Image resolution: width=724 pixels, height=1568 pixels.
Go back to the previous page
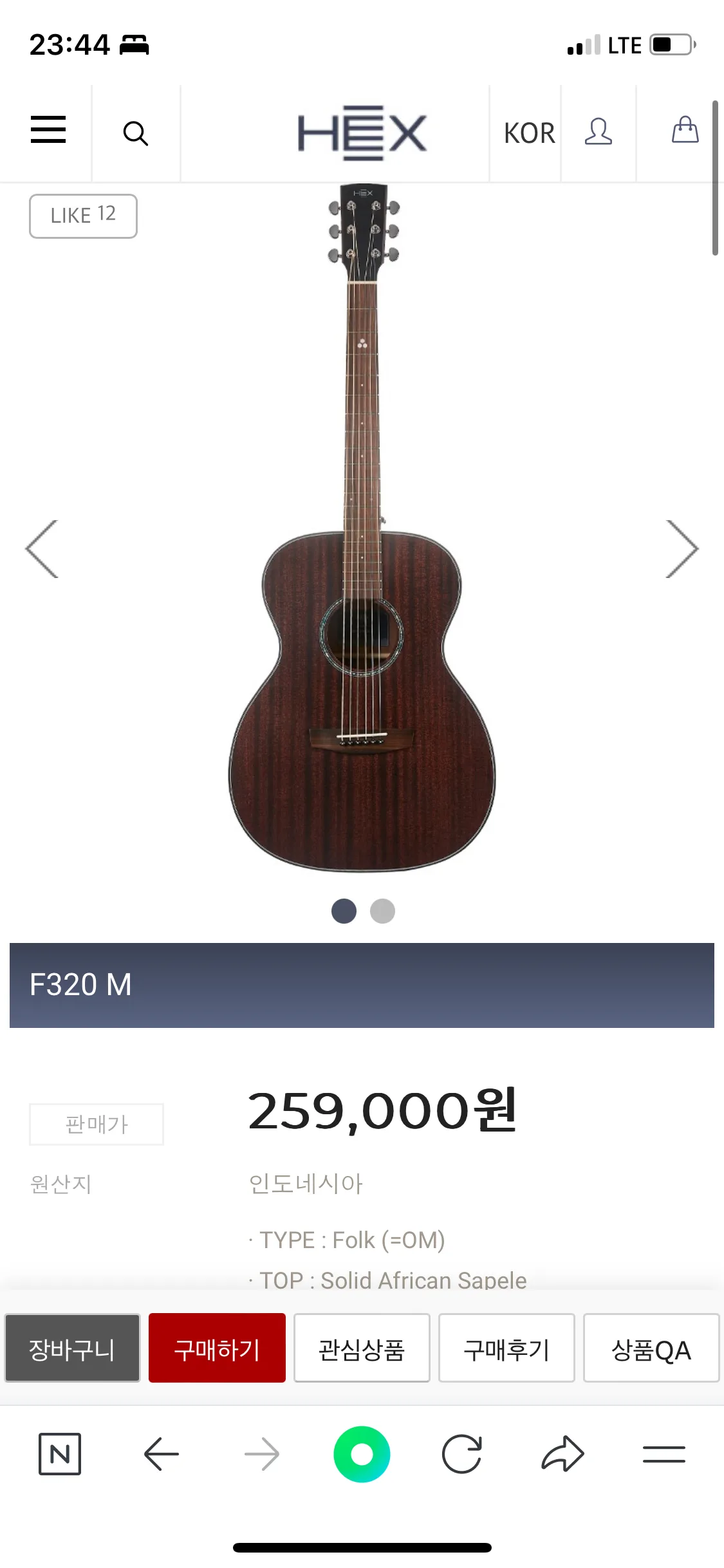click(x=161, y=1454)
